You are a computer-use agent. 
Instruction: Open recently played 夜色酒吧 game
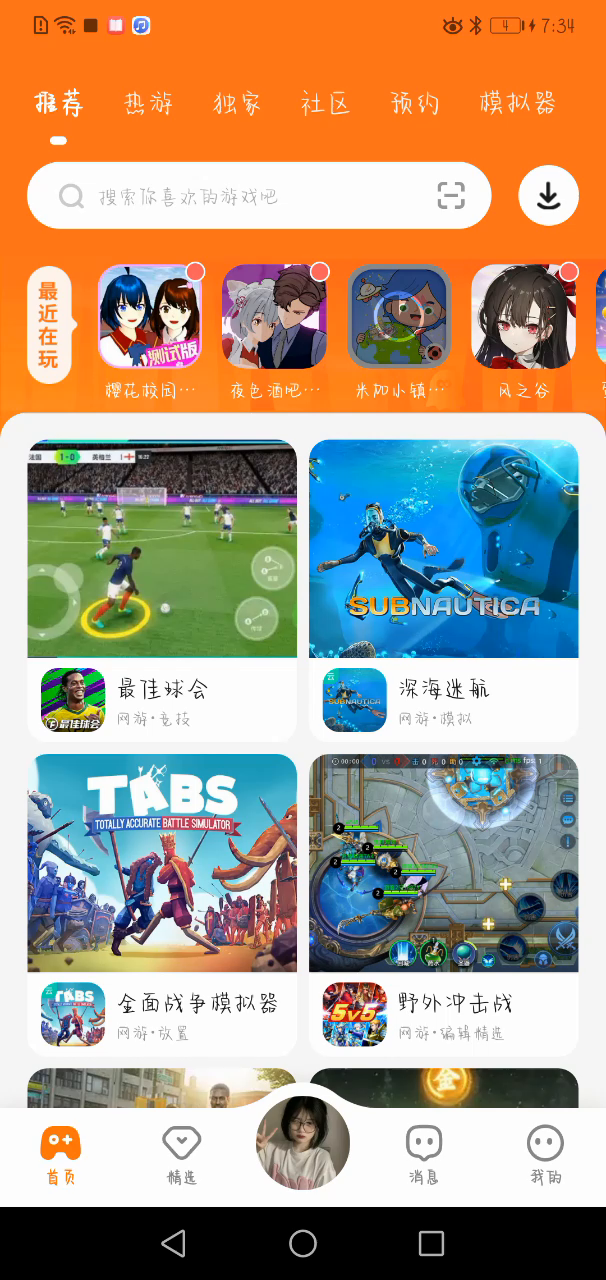pos(274,317)
